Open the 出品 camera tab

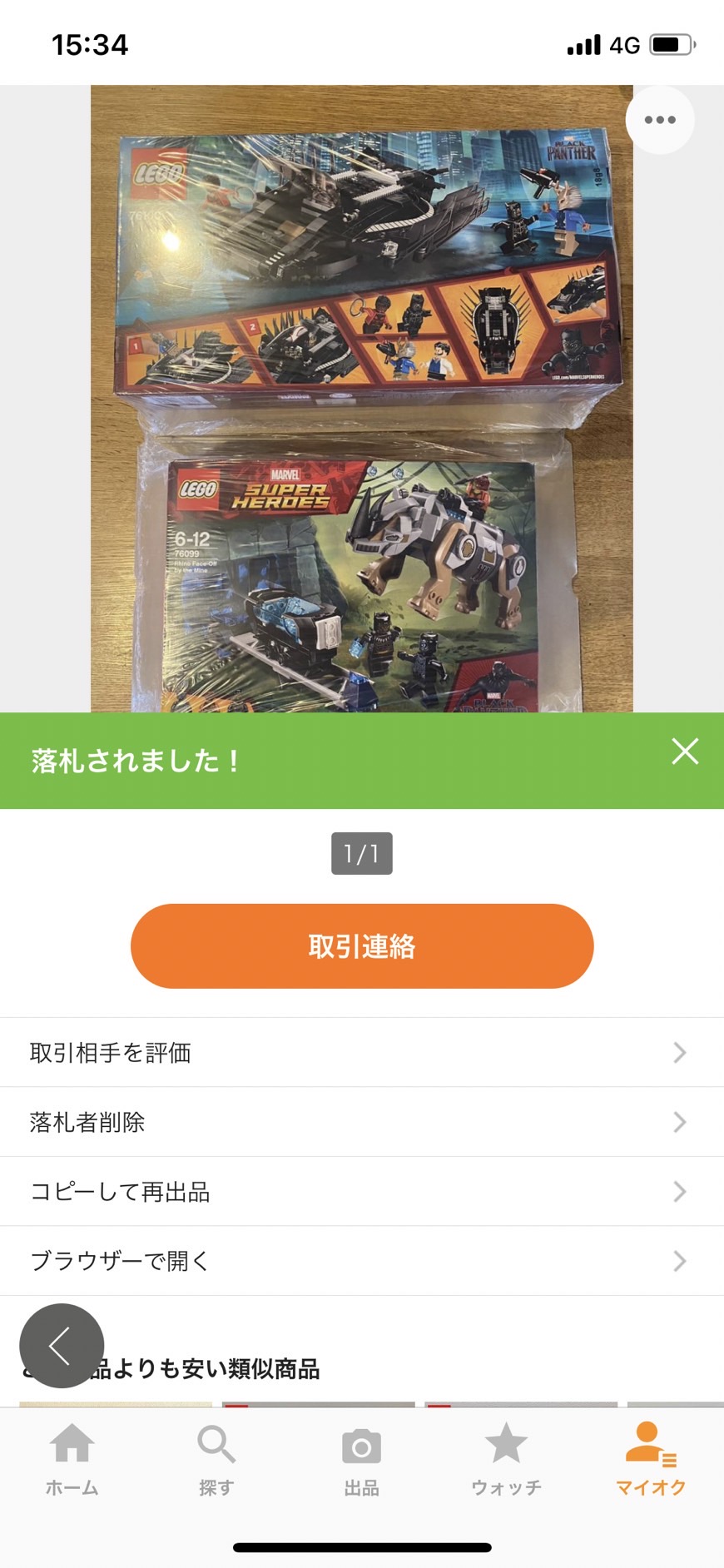point(362,1461)
